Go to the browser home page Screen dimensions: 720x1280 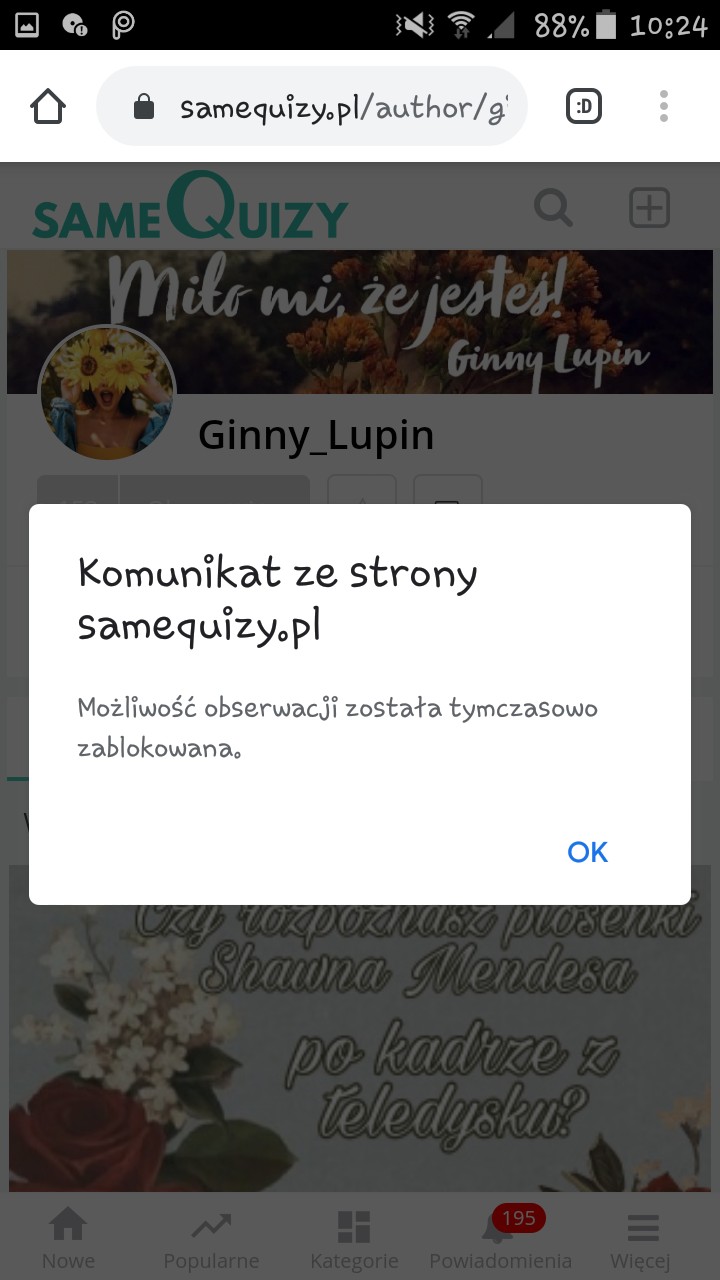tap(48, 106)
